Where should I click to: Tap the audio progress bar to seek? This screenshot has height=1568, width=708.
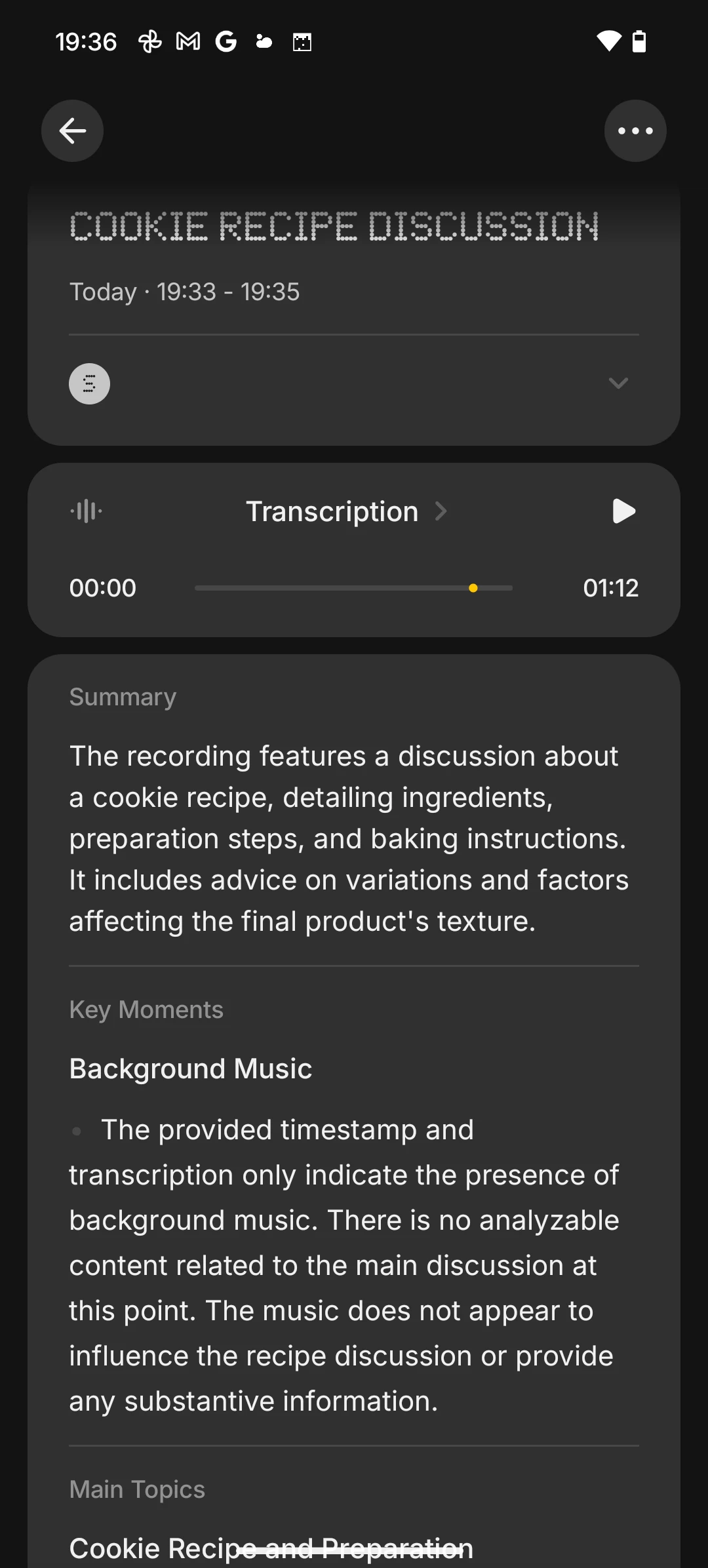pos(328,588)
